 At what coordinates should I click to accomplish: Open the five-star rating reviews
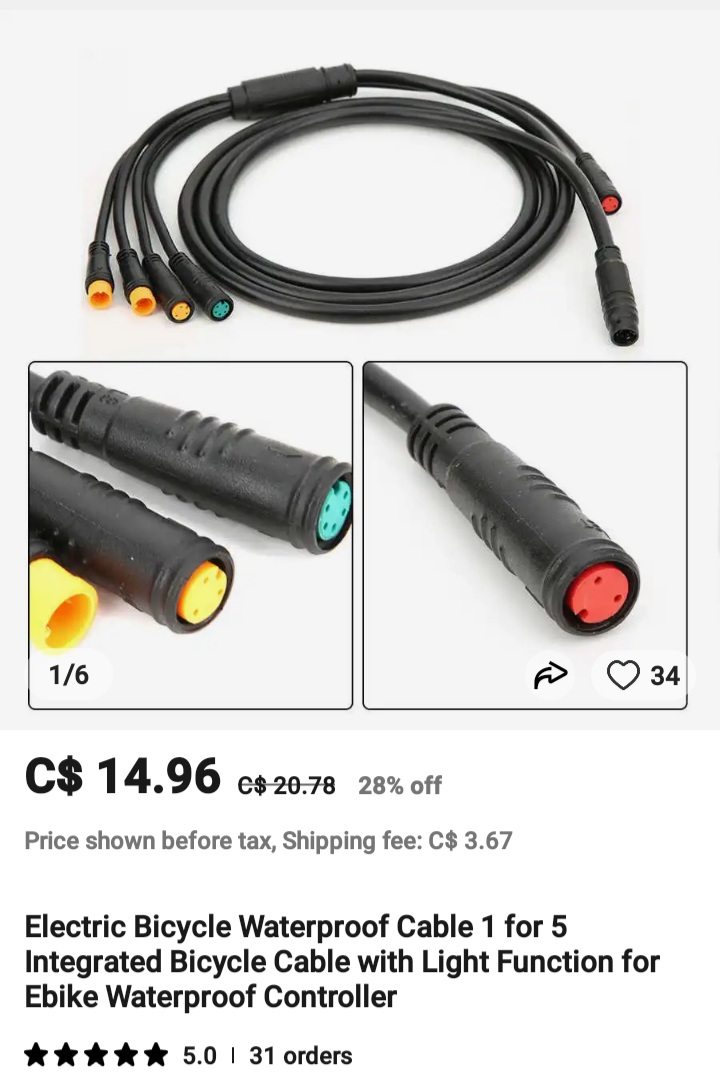pos(96,1055)
